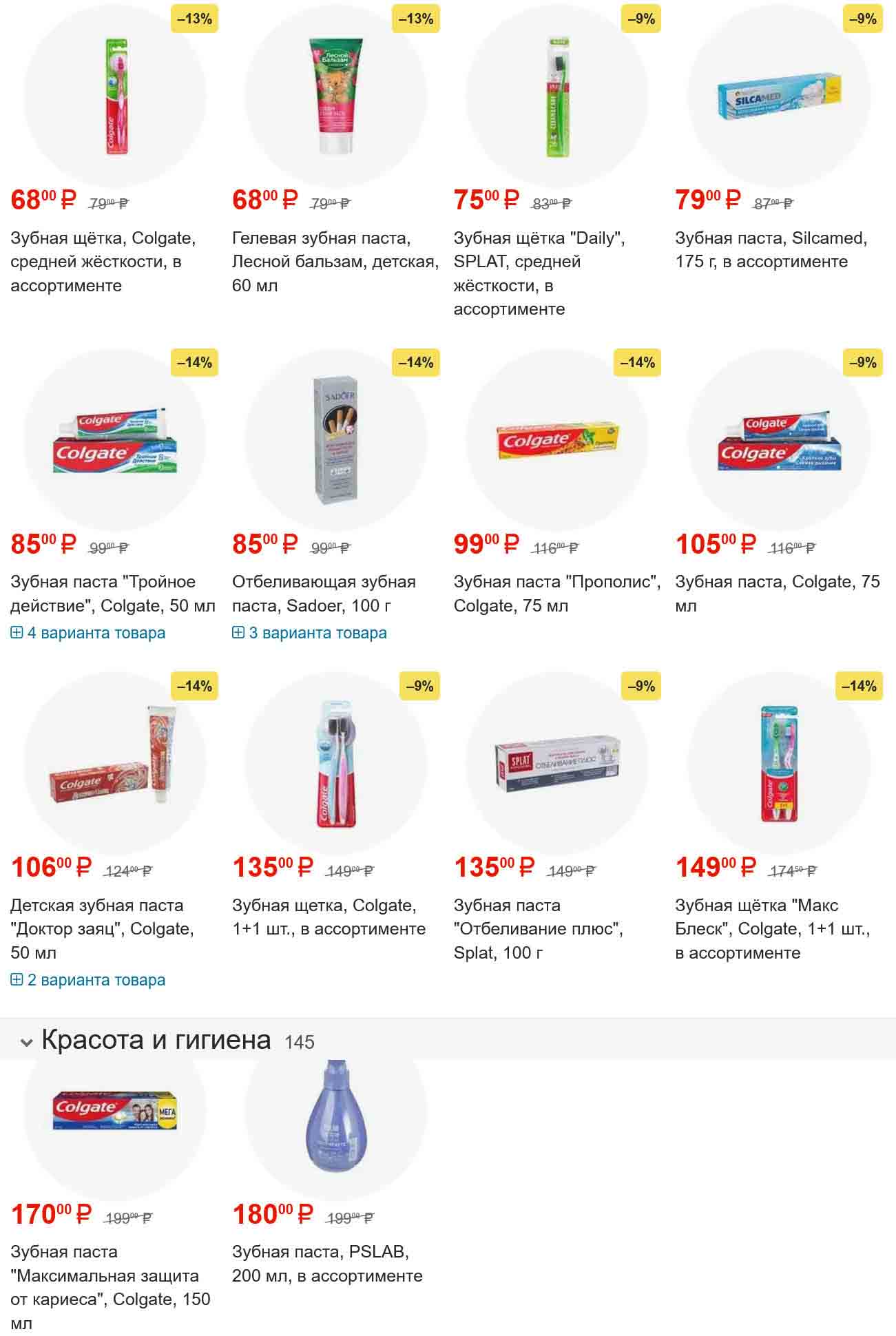The width and height of the screenshot is (896, 1336).
Task: Open Colgate medium toothbrush product for 68₽
Action: [x=103, y=261]
